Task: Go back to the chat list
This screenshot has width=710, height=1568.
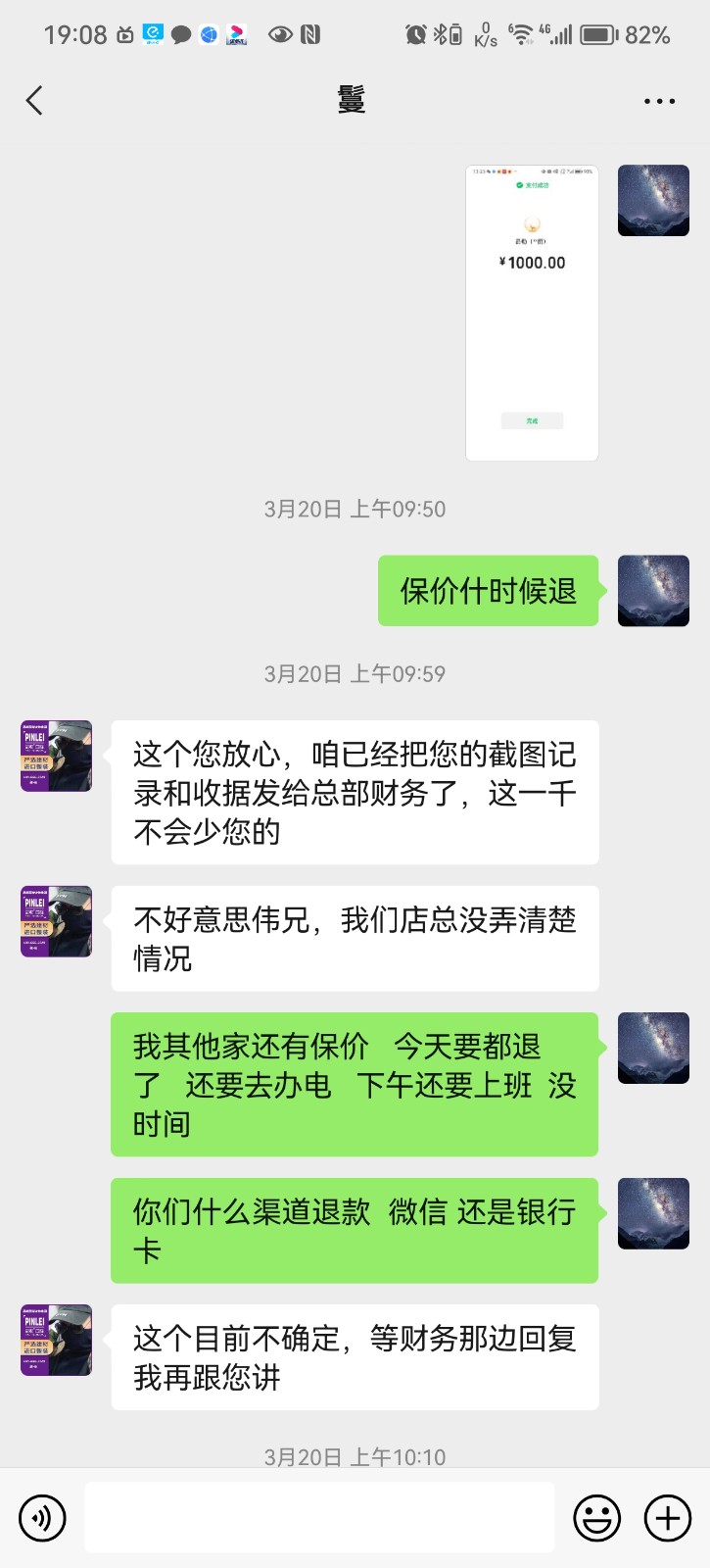Action: click(35, 100)
